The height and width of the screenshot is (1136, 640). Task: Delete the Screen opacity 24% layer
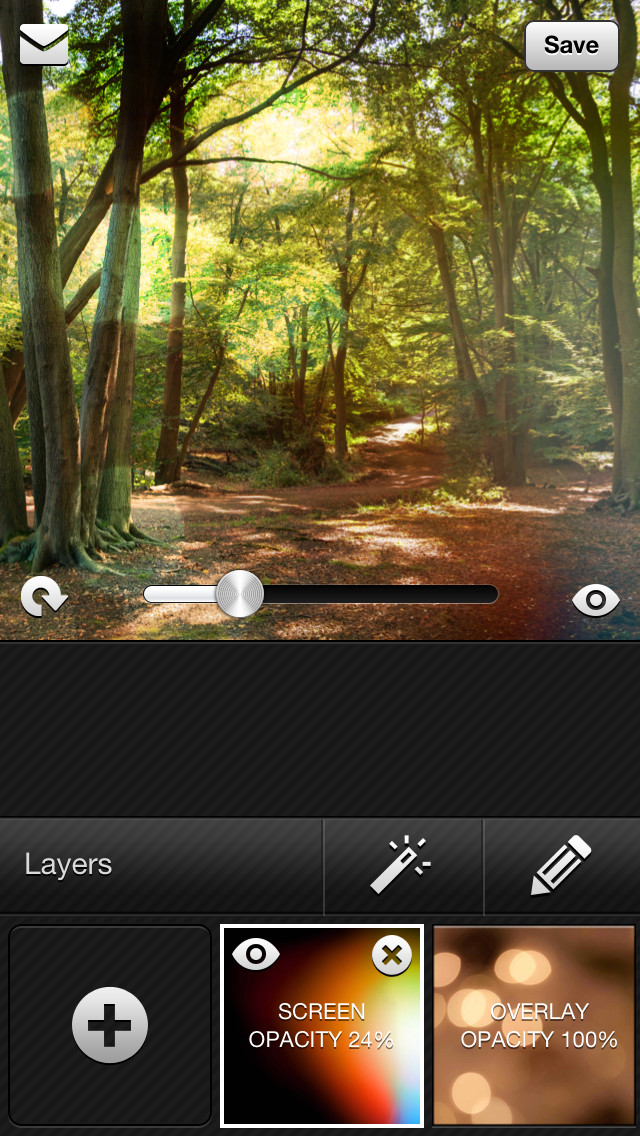(x=392, y=956)
